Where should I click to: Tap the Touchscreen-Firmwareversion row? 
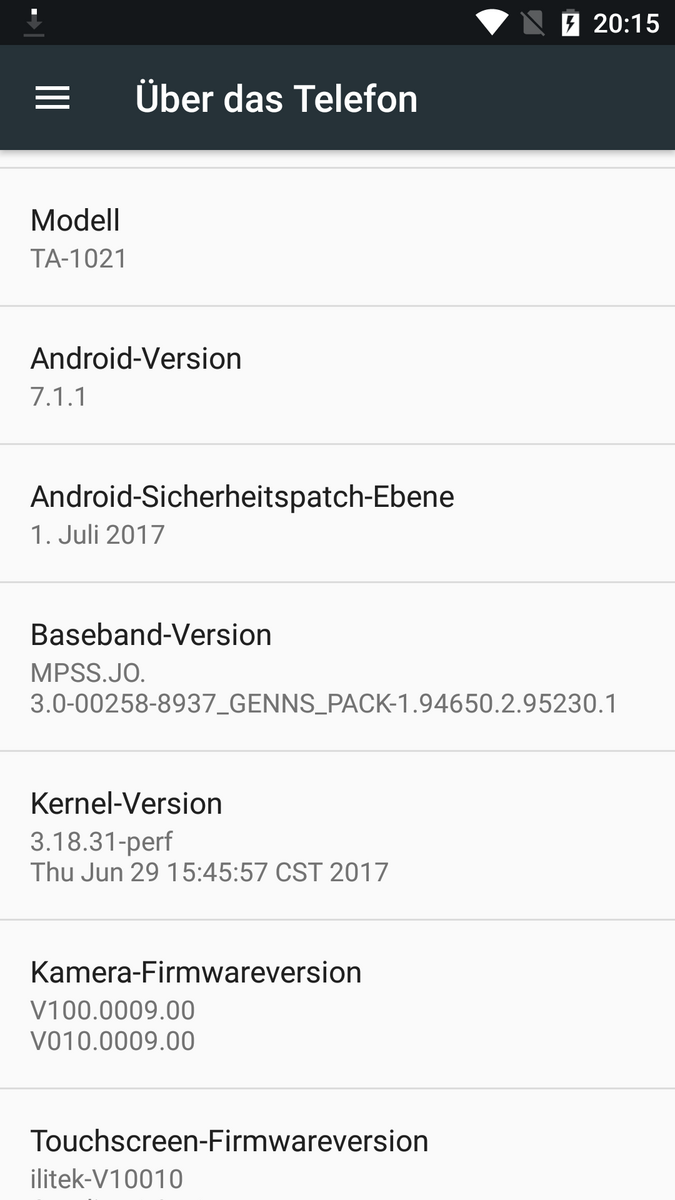coord(337,1155)
